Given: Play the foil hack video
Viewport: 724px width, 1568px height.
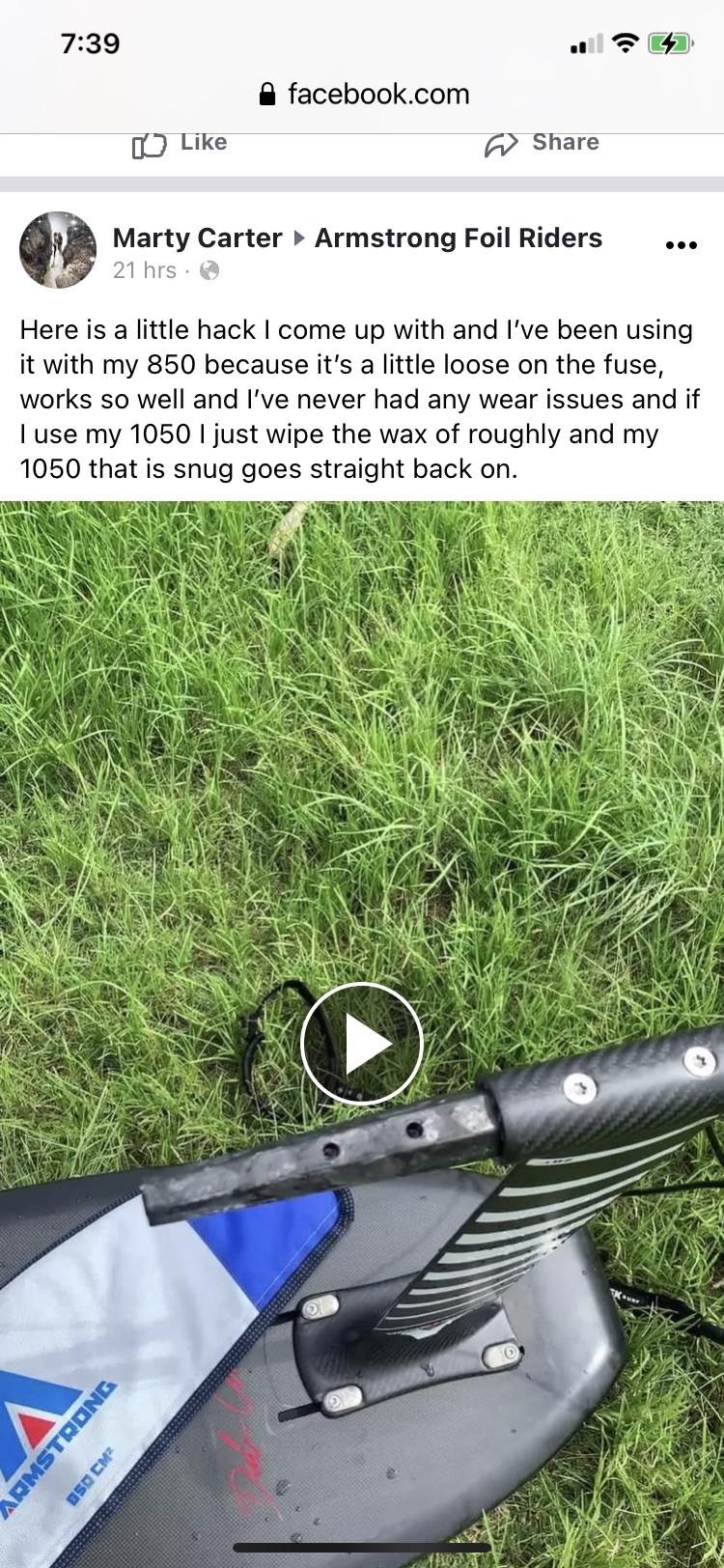Looking at the screenshot, I should (362, 1044).
